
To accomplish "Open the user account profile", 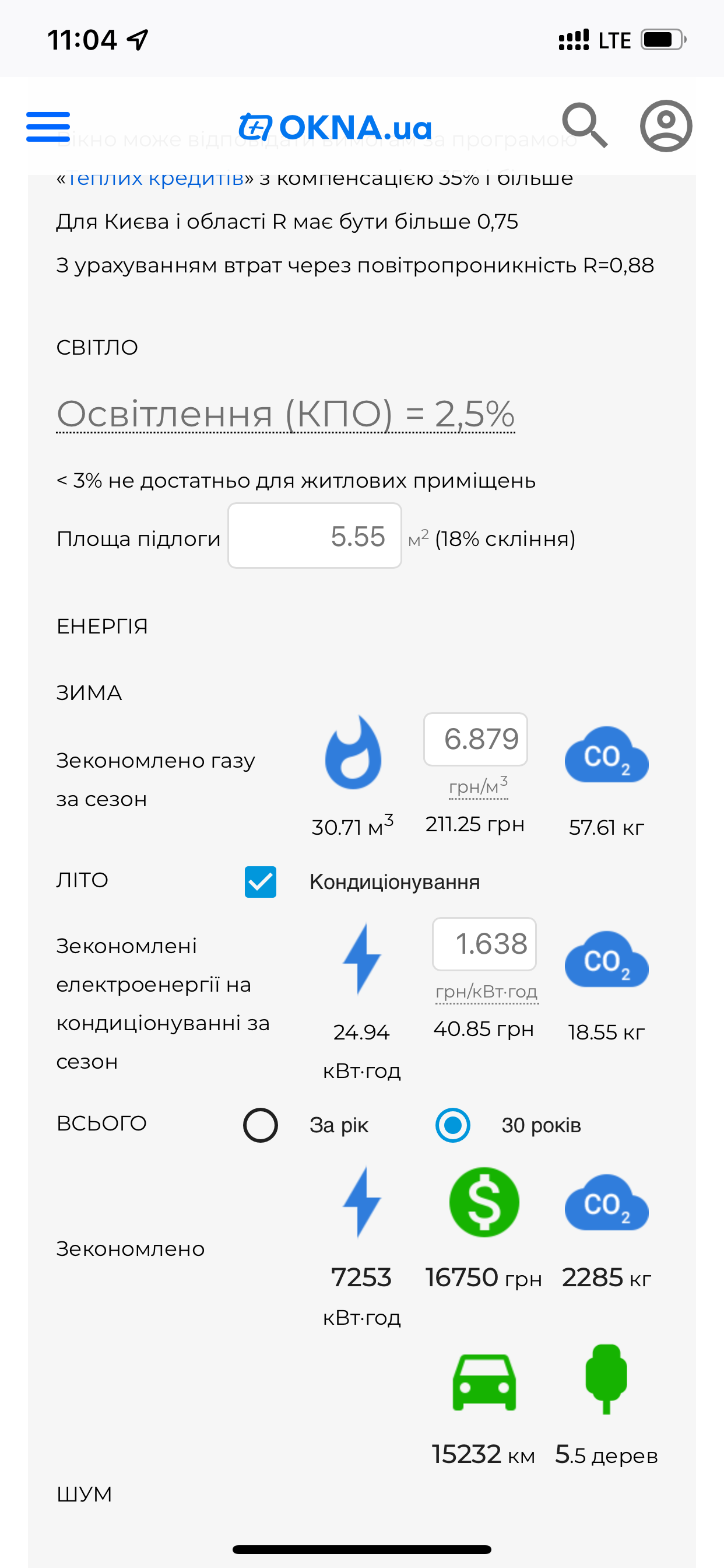I will pyautogui.click(x=666, y=126).
